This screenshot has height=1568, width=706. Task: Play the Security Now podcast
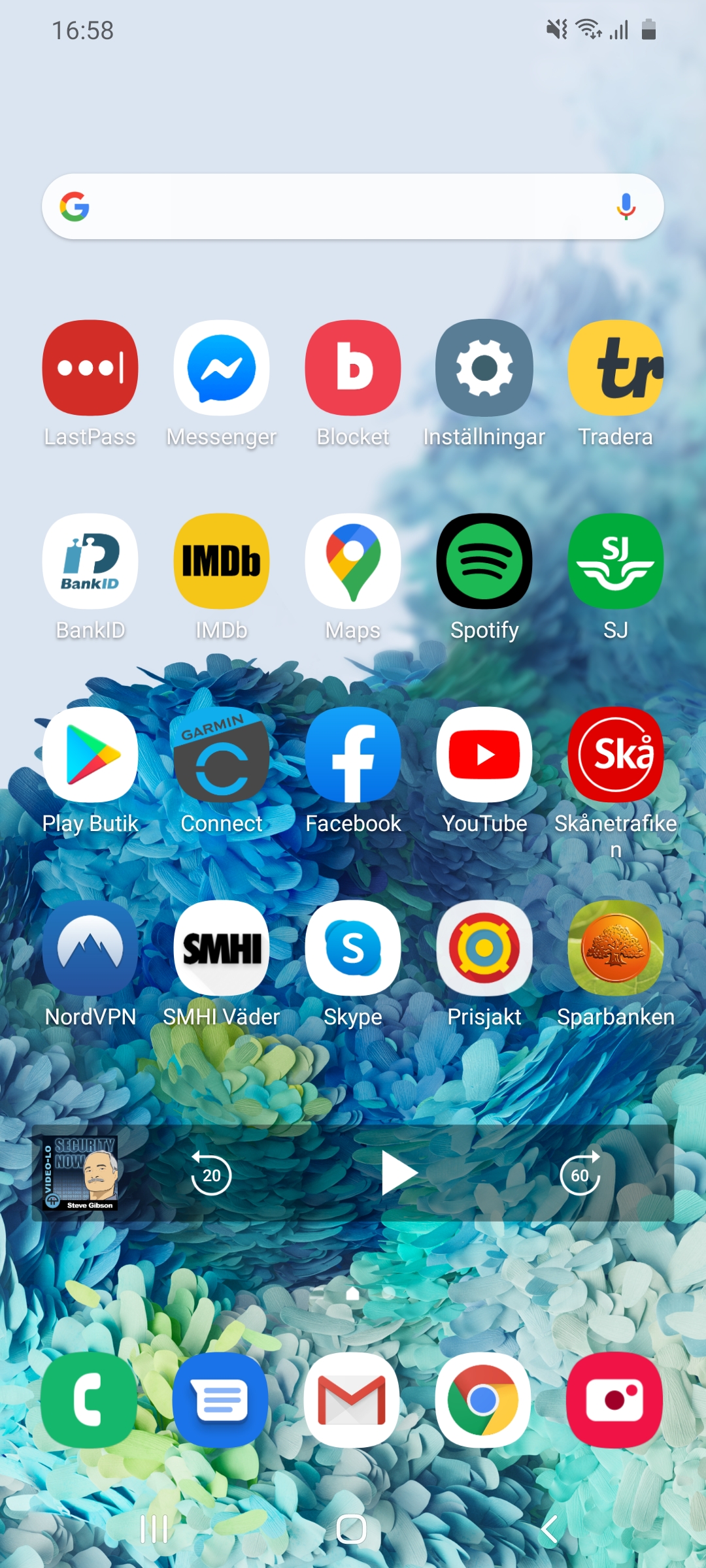[398, 1173]
